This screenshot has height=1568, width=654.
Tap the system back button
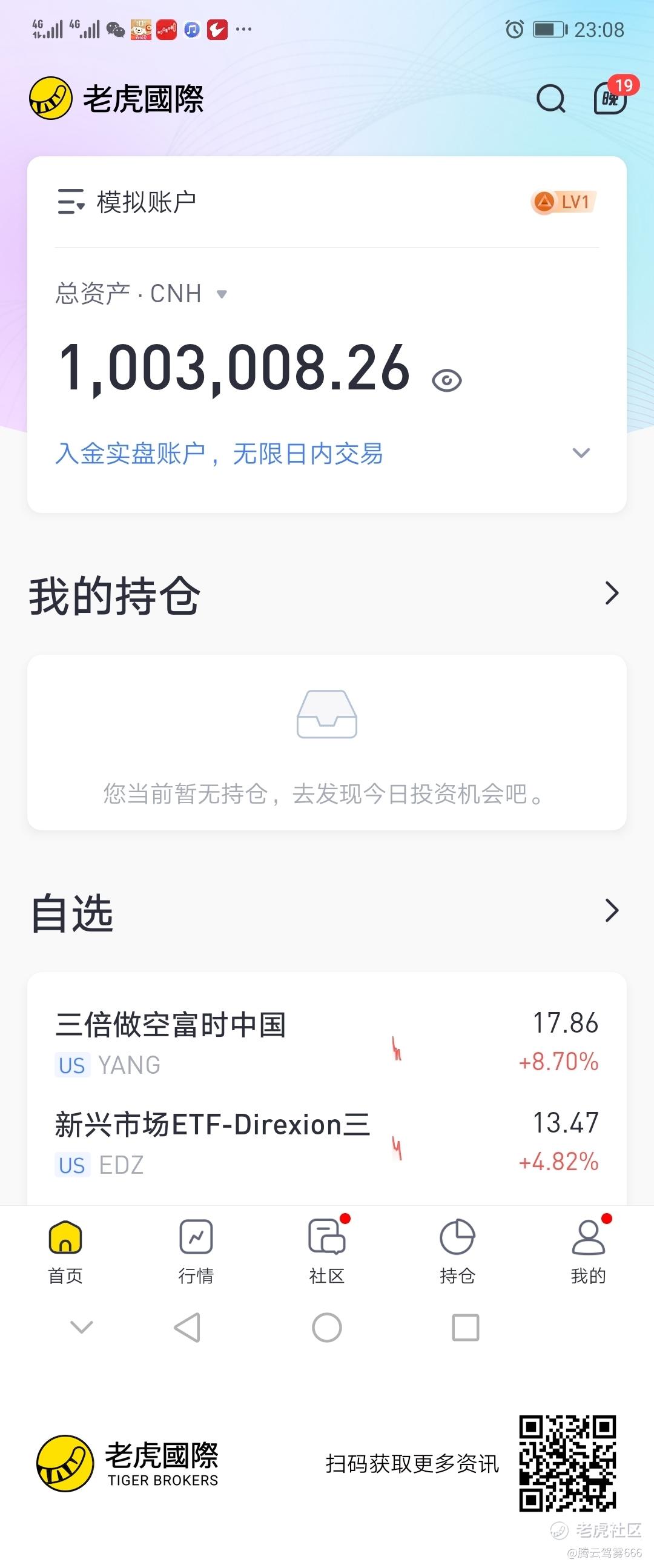pos(187,1328)
